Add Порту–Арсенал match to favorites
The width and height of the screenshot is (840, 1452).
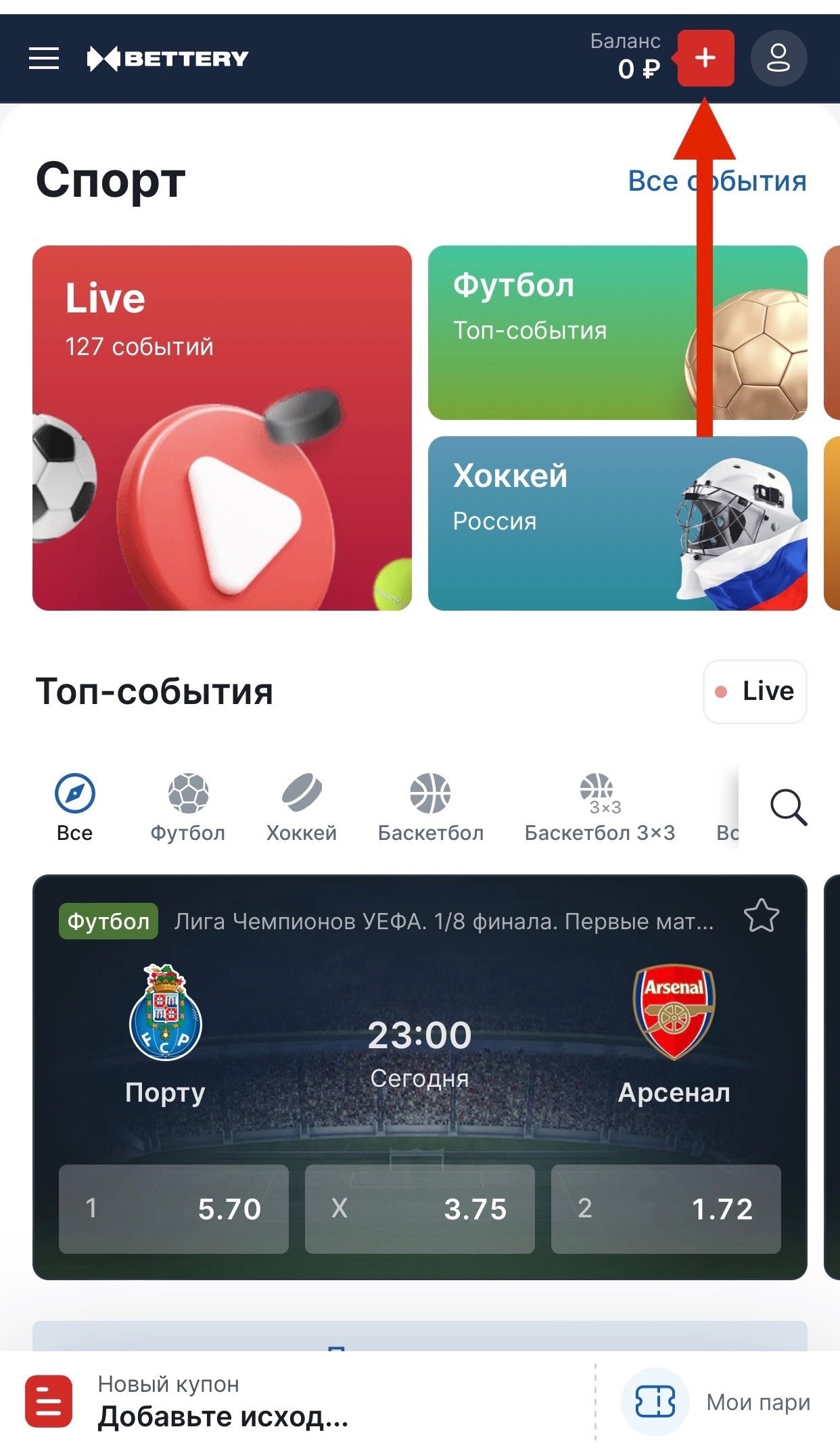pos(761,916)
